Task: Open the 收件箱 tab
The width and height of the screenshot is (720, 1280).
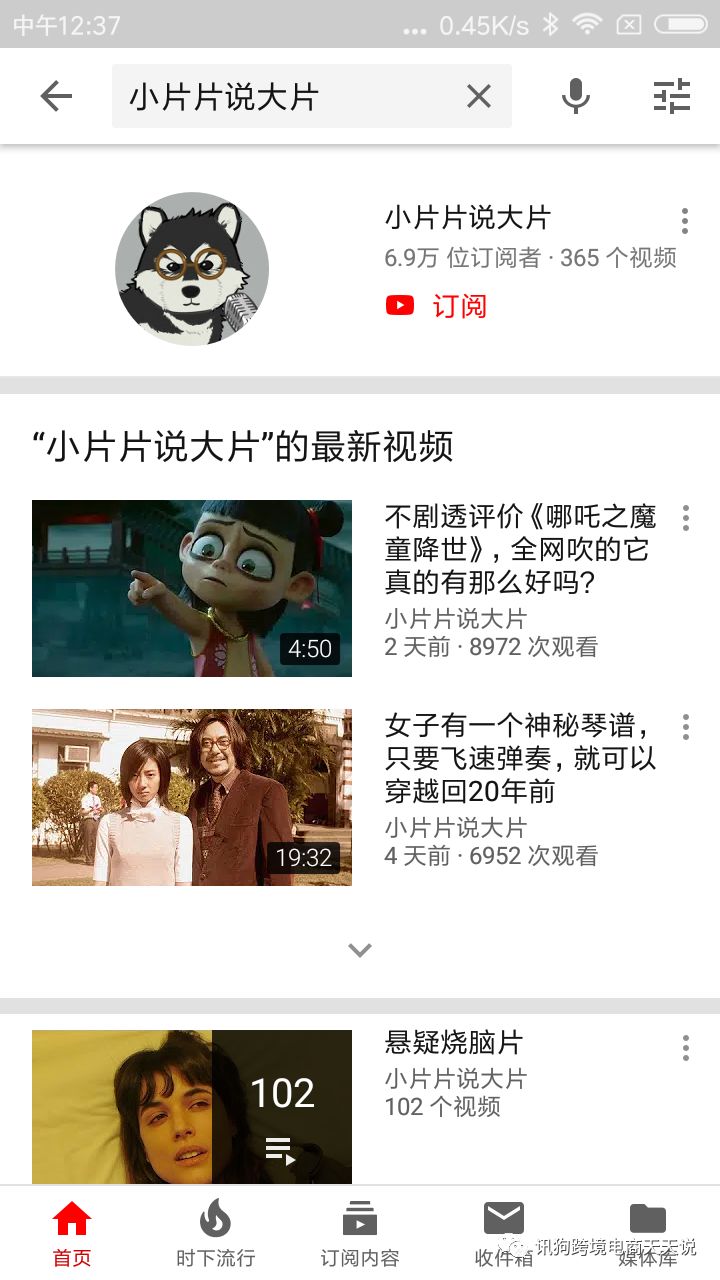Action: click(x=504, y=1233)
